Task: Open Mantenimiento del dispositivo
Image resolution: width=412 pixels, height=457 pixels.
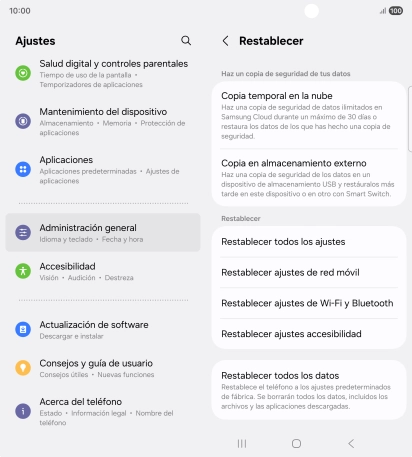Action: click(x=103, y=121)
